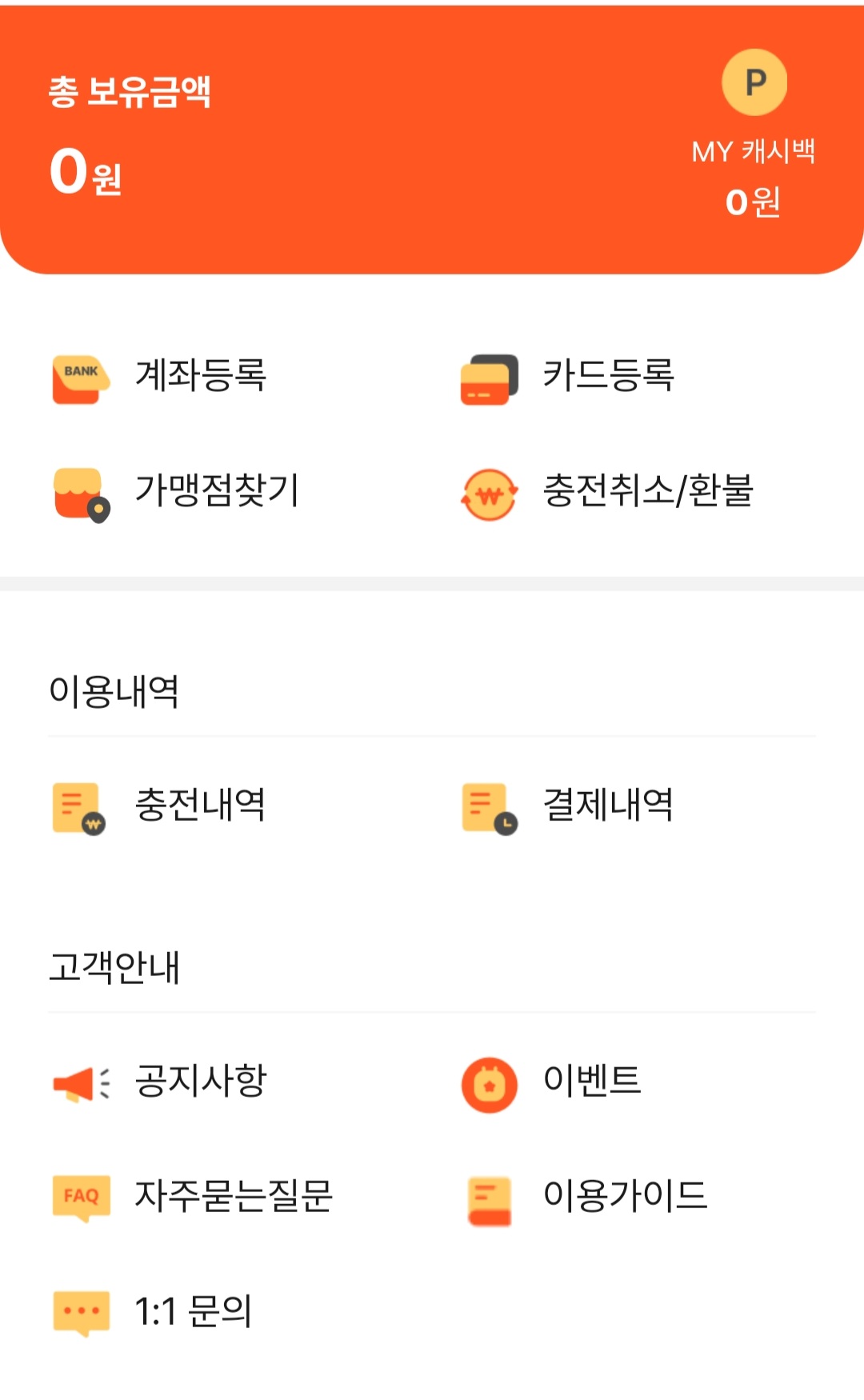Open the 충전내역 charge history icon
The height and width of the screenshot is (1400, 864).
78,808
